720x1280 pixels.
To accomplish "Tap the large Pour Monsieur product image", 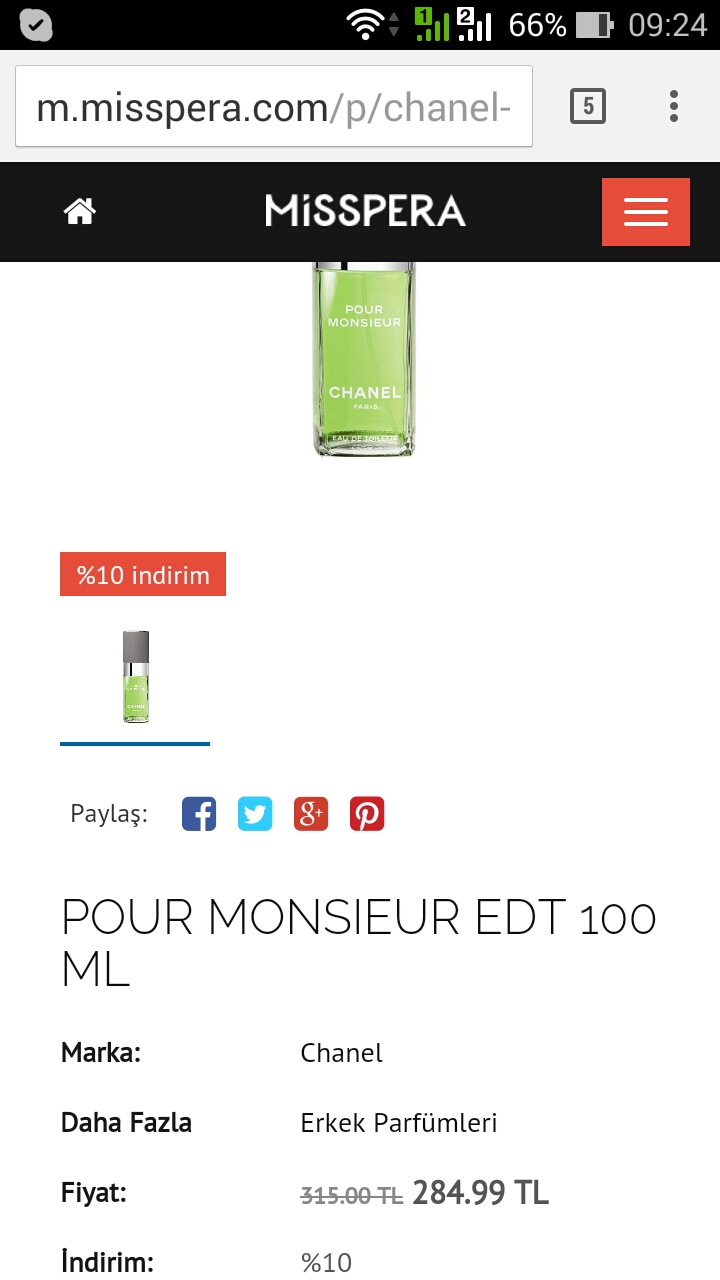I will click(x=364, y=360).
